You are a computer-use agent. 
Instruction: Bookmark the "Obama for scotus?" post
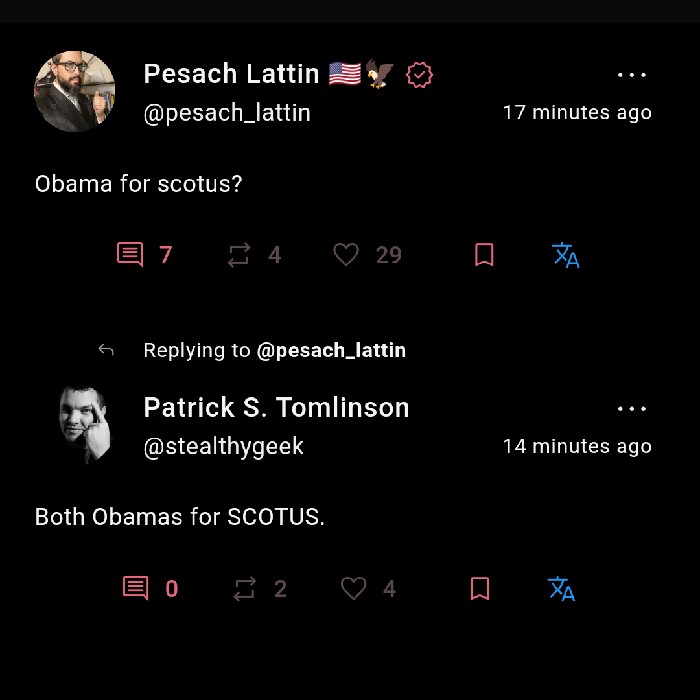[484, 255]
